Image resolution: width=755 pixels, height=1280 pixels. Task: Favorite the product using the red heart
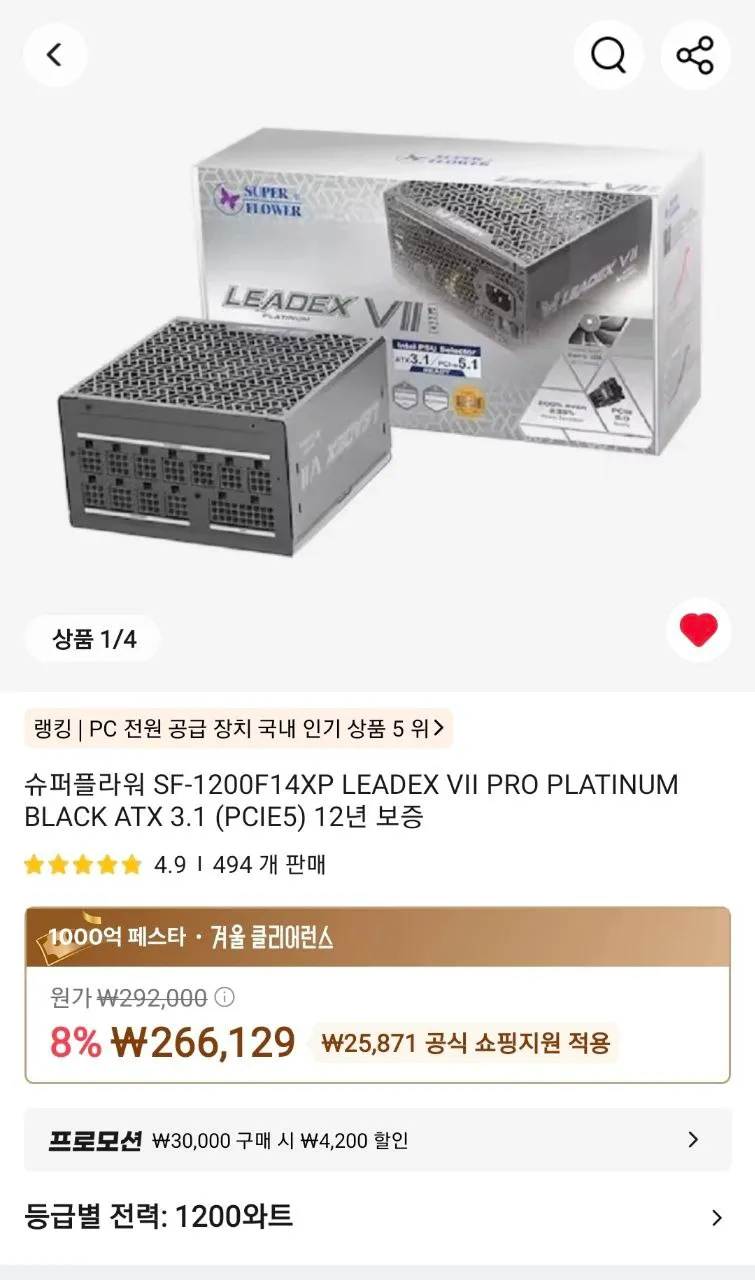(x=699, y=629)
